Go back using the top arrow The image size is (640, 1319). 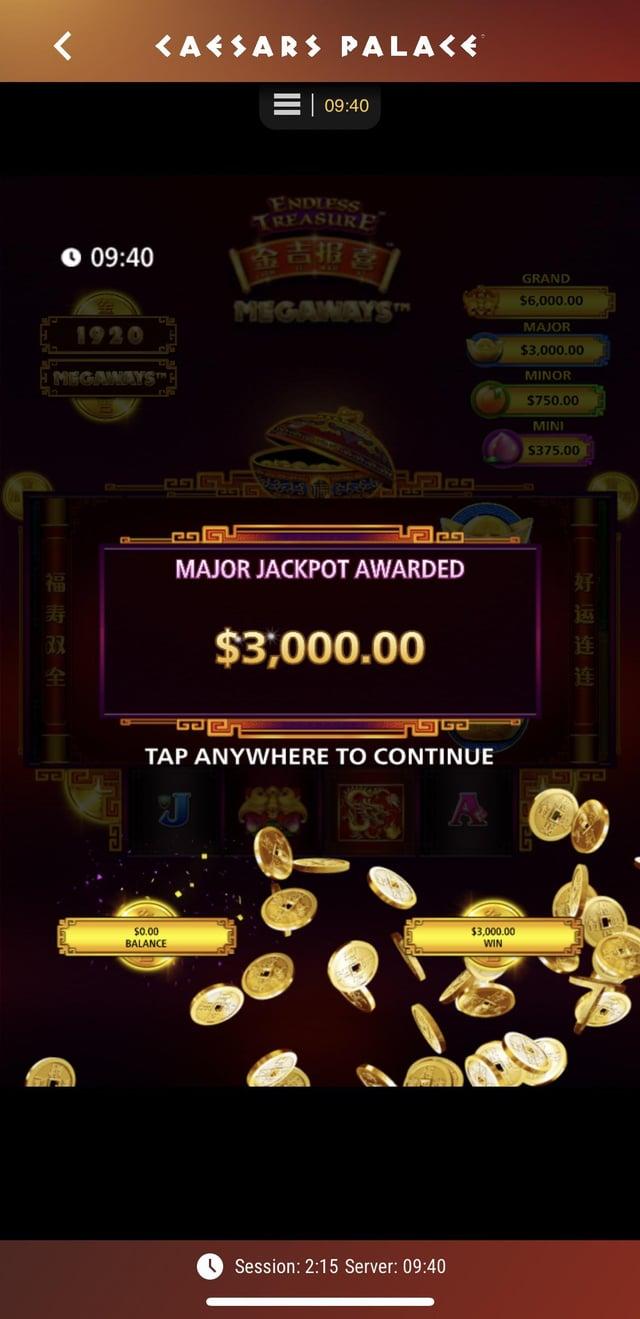(63, 45)
